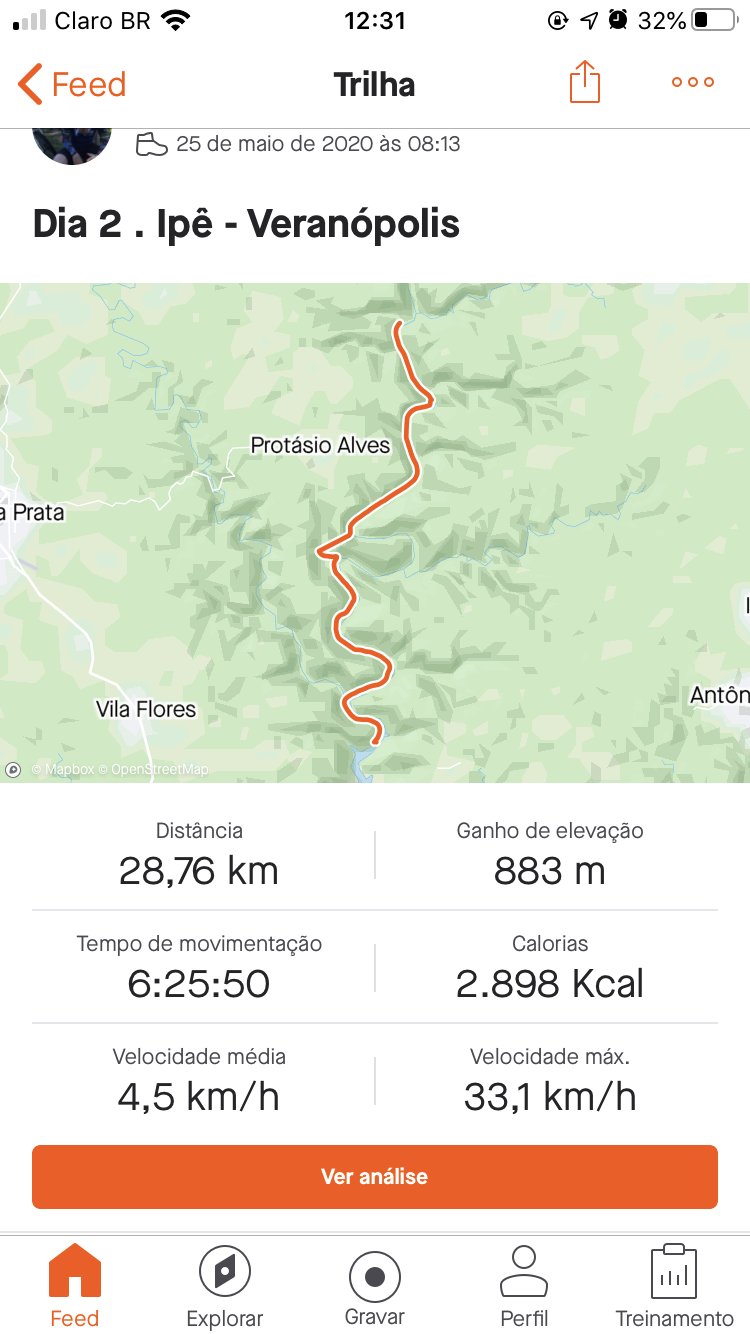Open the athlete's profile picture
Viewport: 750px width, 1334px height.
tap(72, 143)
